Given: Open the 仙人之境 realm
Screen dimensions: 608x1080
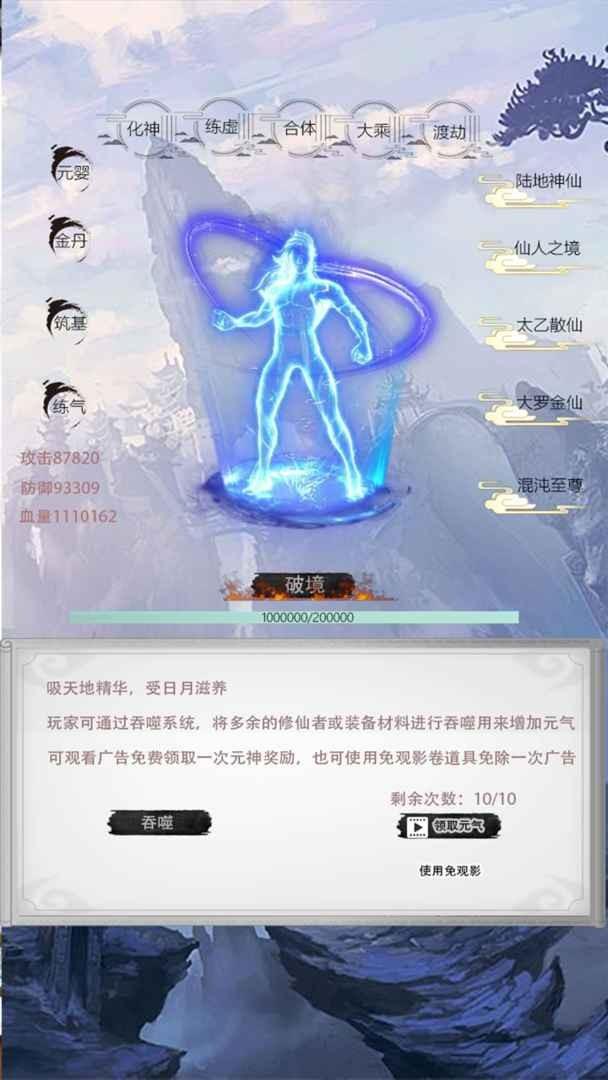Looking at the screenshot, I should tap(546, 249).
